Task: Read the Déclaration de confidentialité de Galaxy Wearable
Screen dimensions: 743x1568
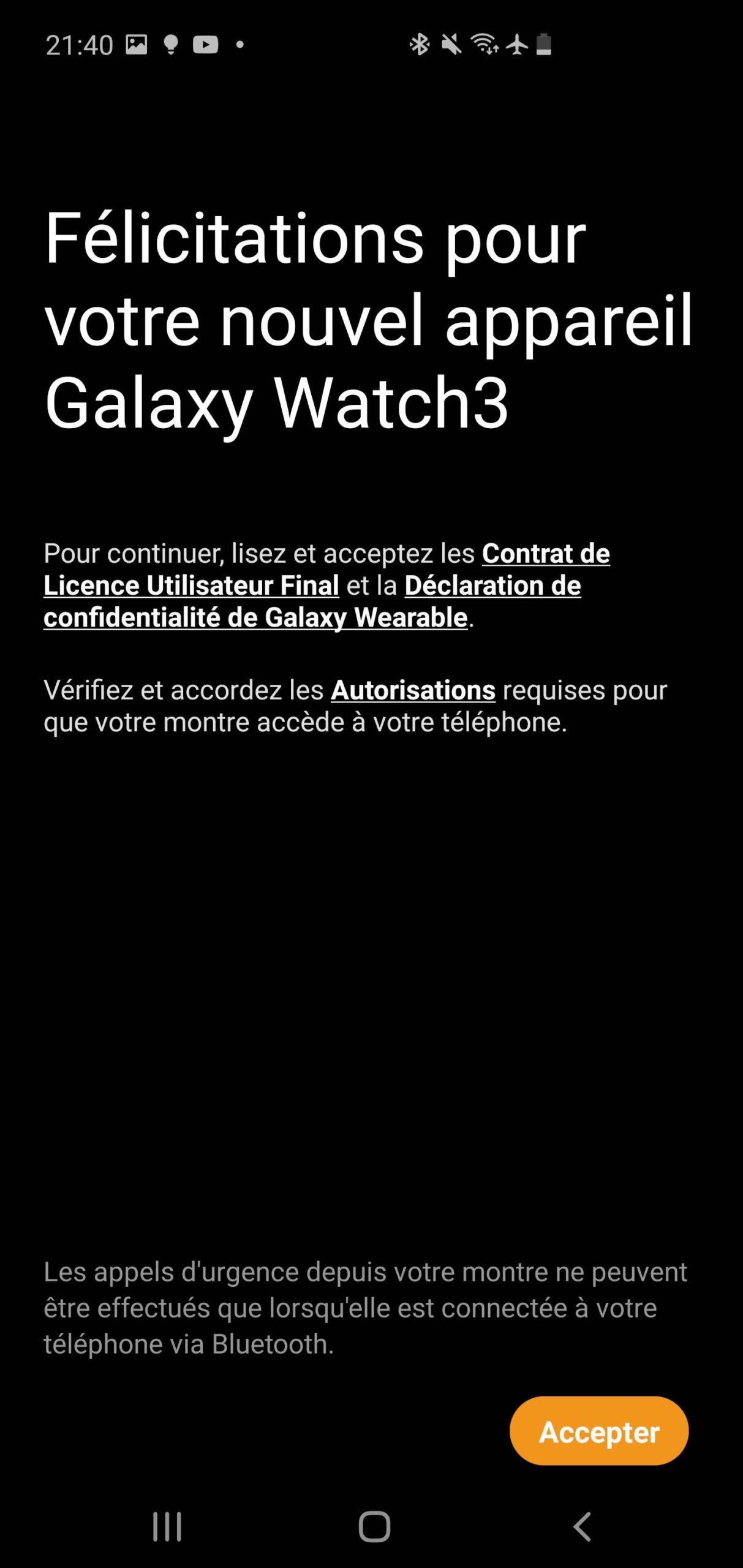Action: coord(255,617)
